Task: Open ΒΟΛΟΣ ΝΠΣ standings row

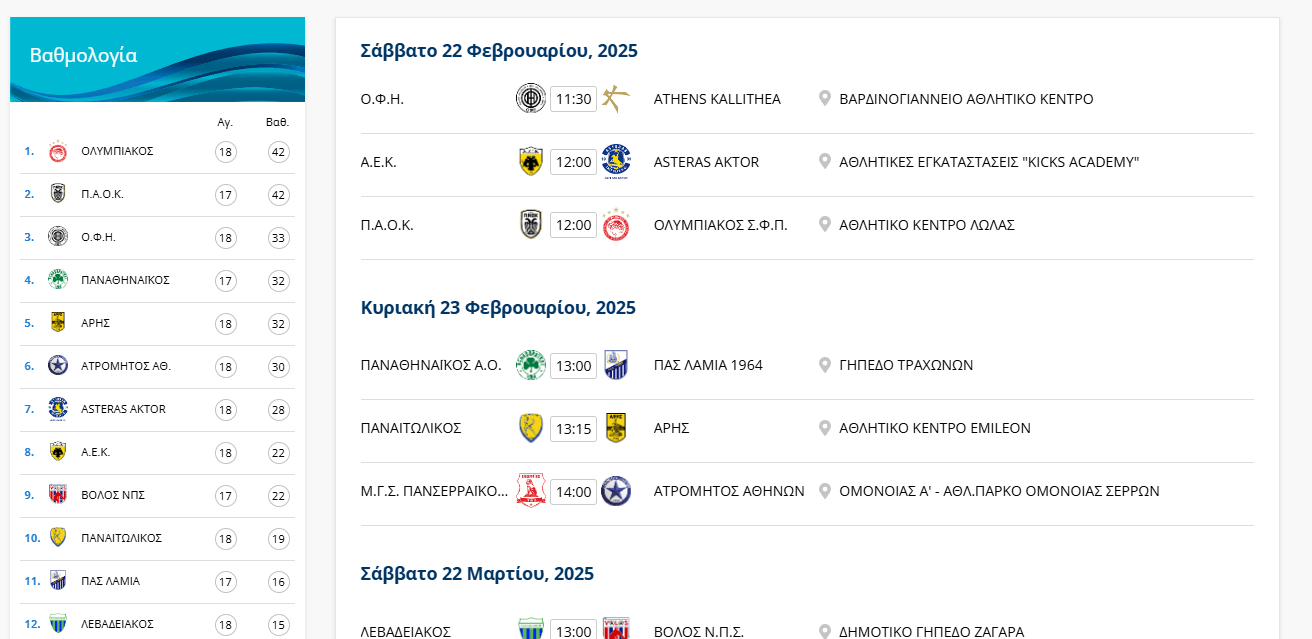Action: coord(111,495)
